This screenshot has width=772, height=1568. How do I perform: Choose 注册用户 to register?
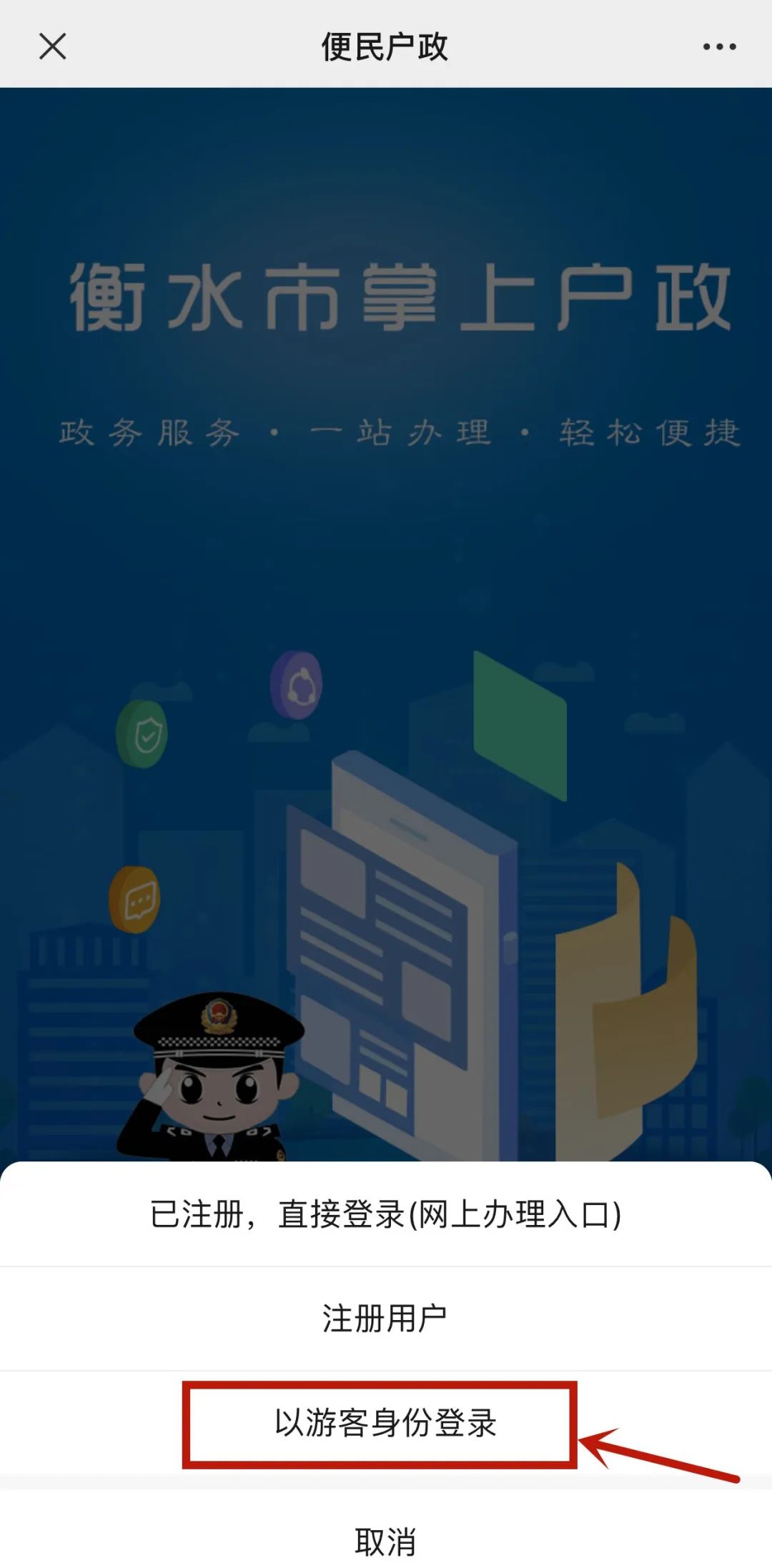point(386,1319)
